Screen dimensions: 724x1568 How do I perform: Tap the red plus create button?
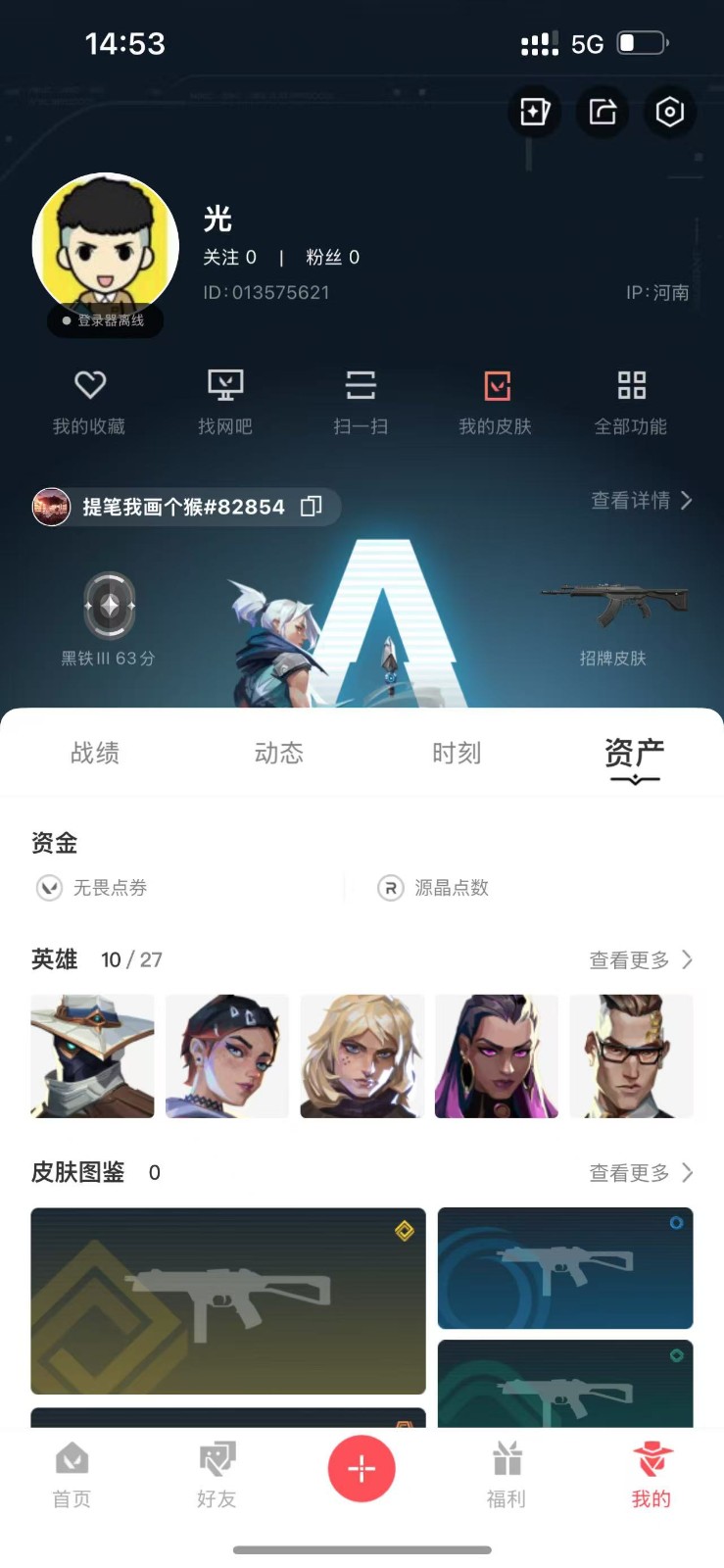(x=362, y=1468)
